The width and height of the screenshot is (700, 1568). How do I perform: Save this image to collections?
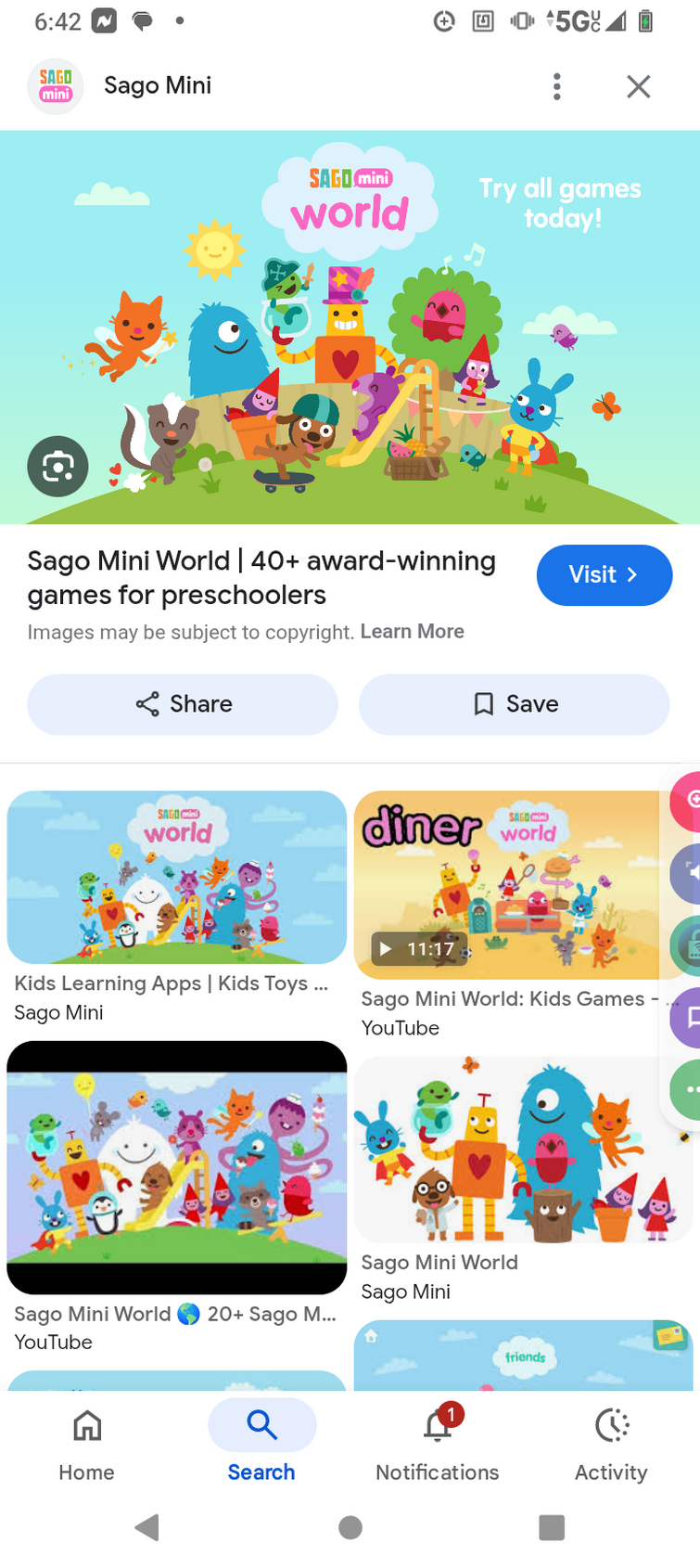tap(514, 704)
